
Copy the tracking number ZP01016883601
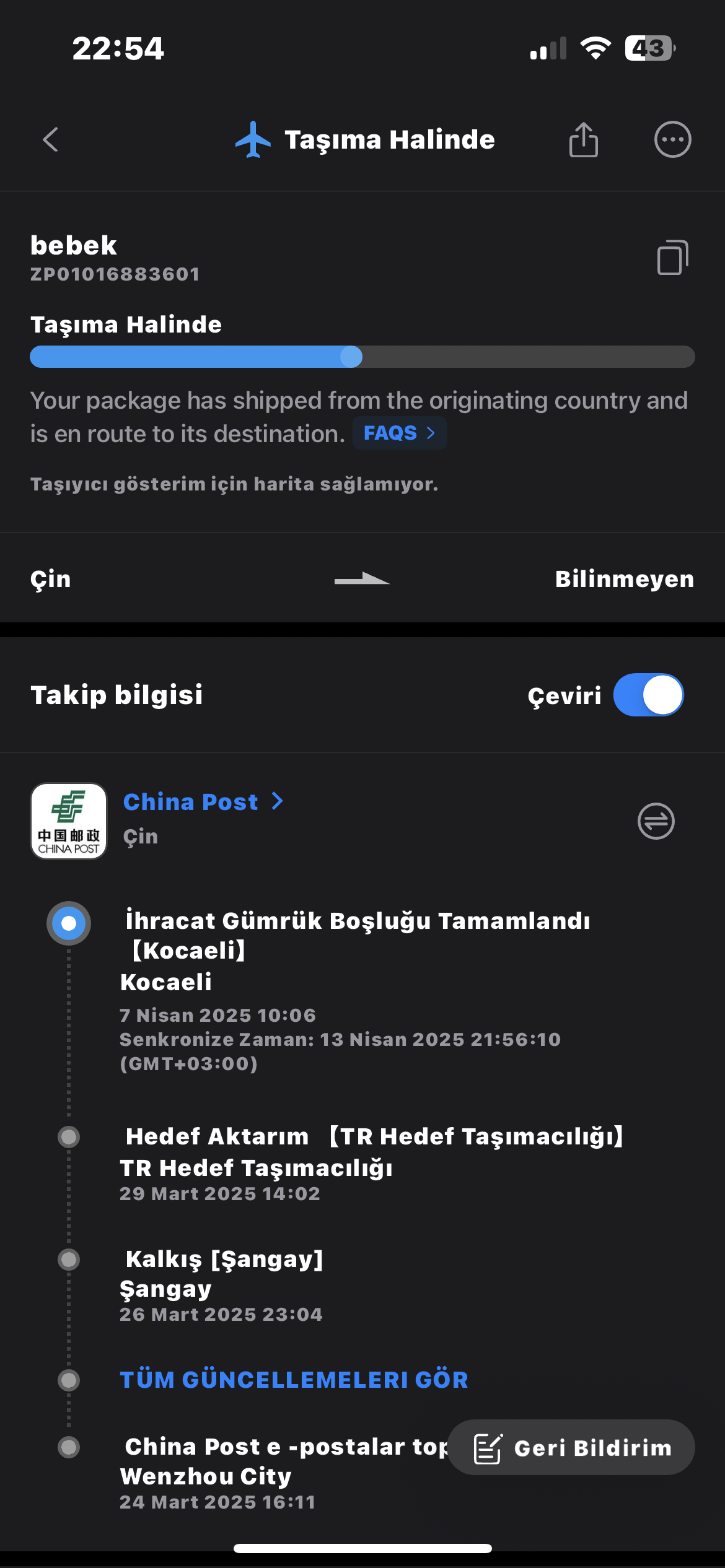(672, 257)
